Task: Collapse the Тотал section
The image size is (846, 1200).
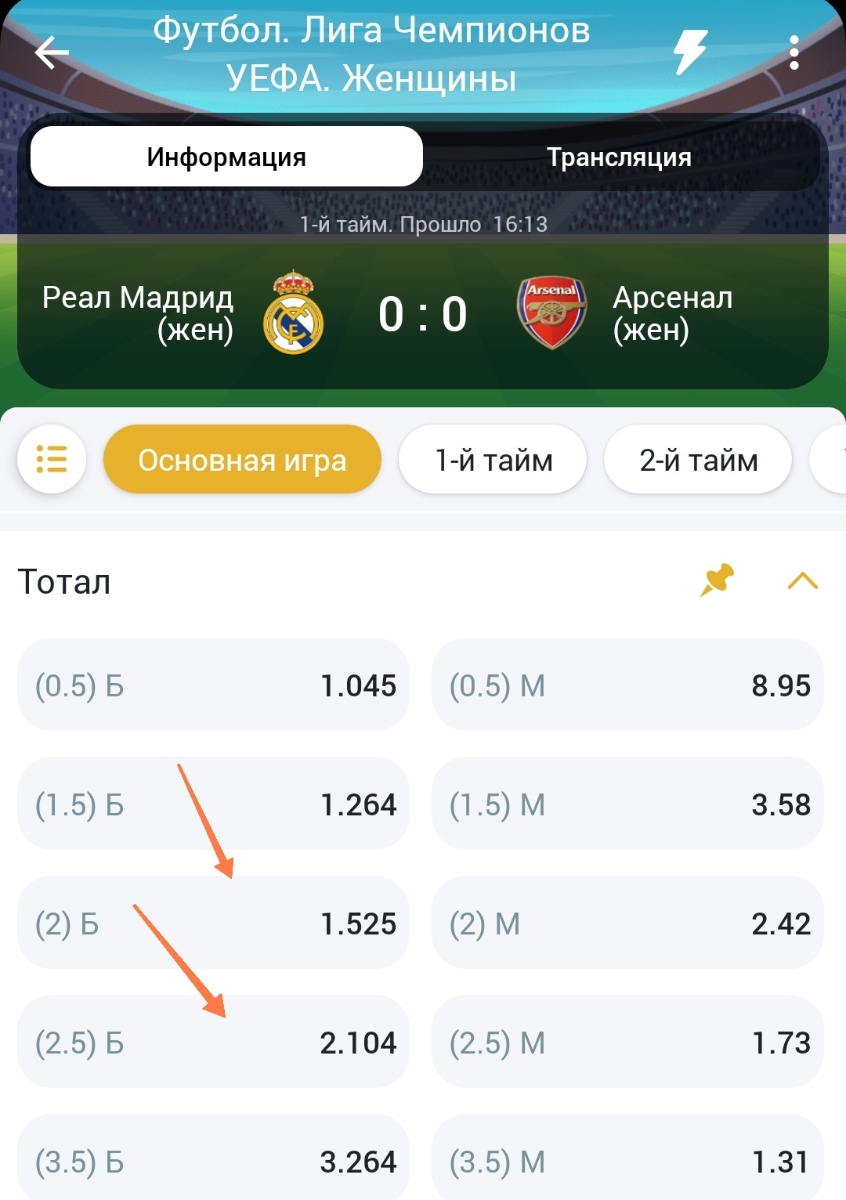Action: (802, 580)
